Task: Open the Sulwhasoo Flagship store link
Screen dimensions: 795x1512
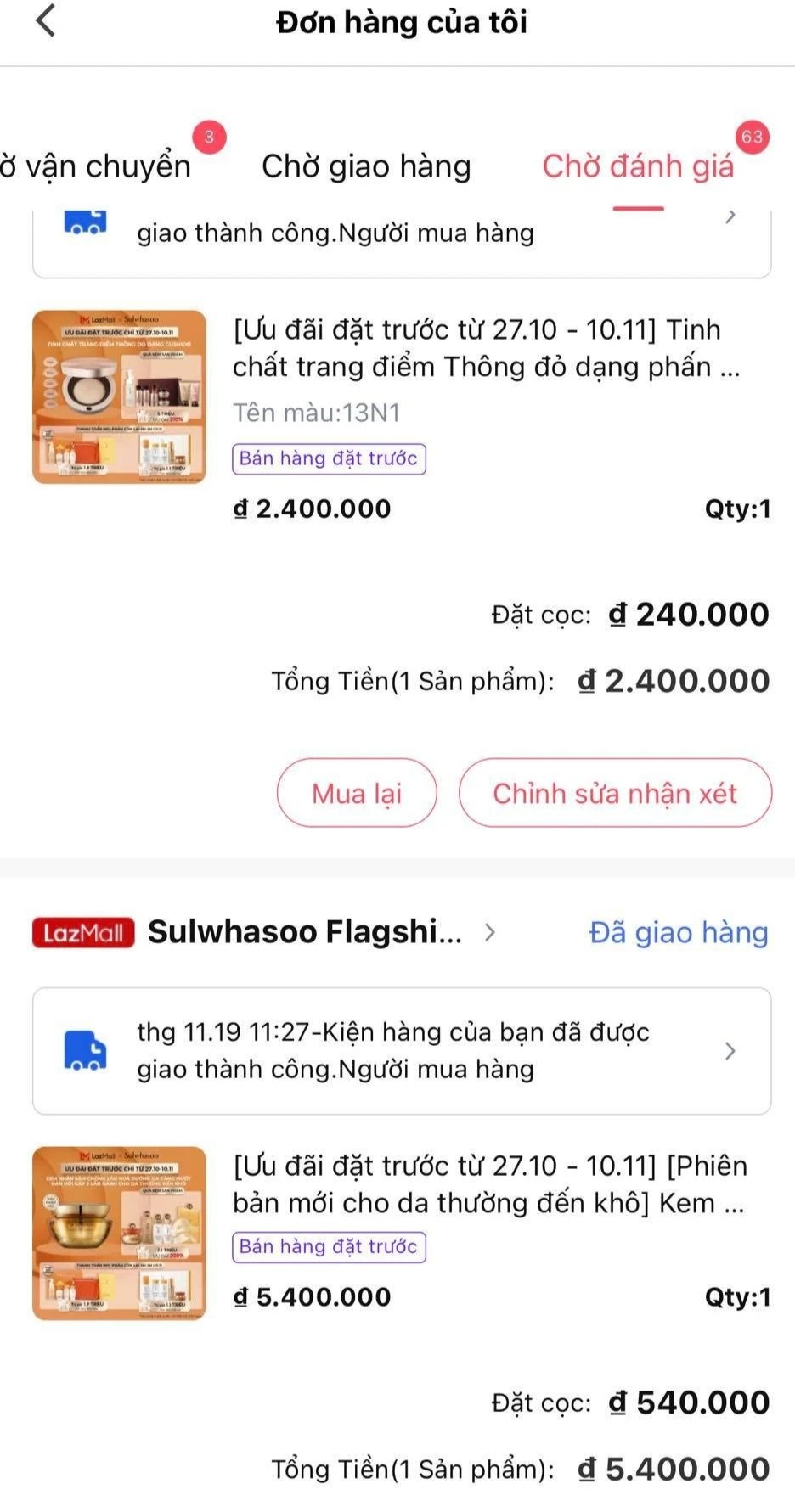Action: [x=304, y=932]
